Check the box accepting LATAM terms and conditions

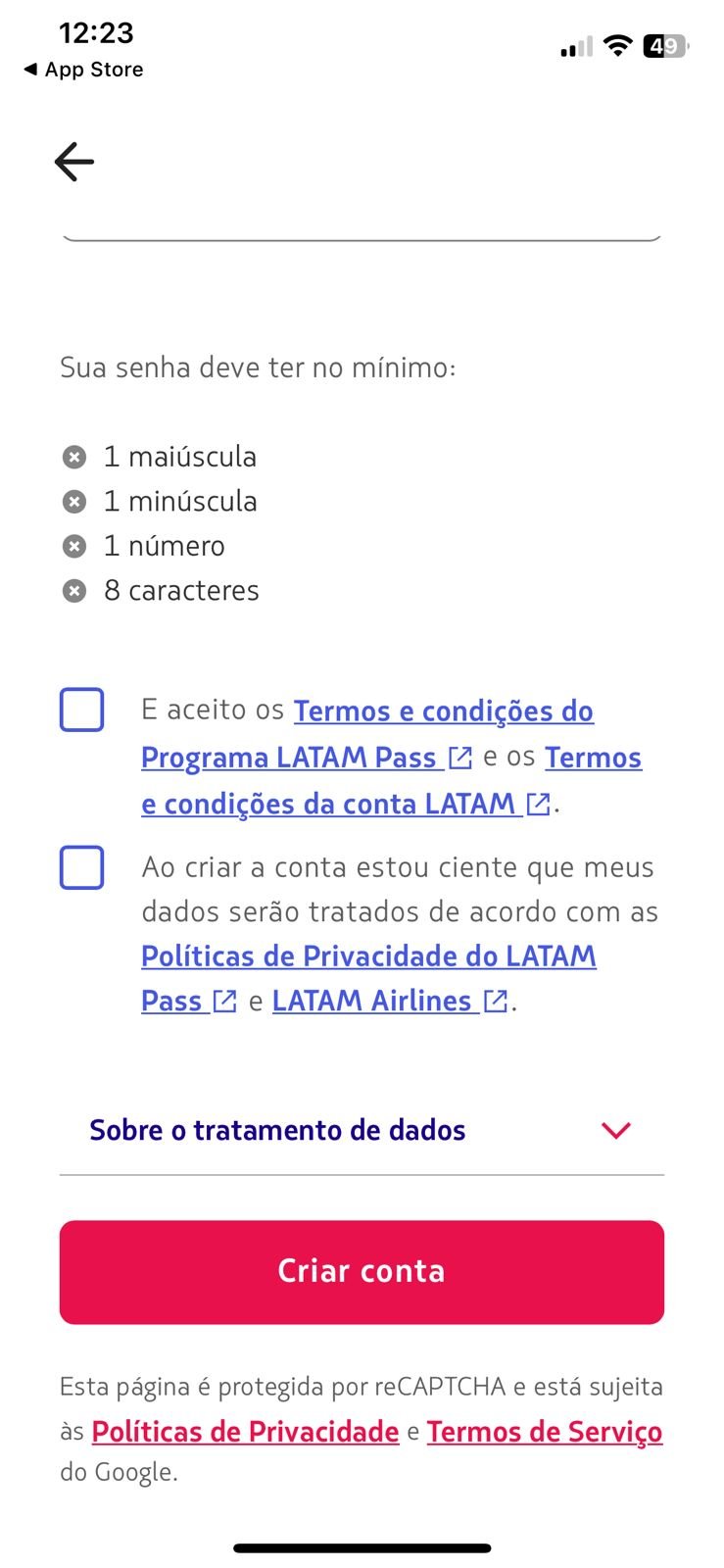(82, 710)
